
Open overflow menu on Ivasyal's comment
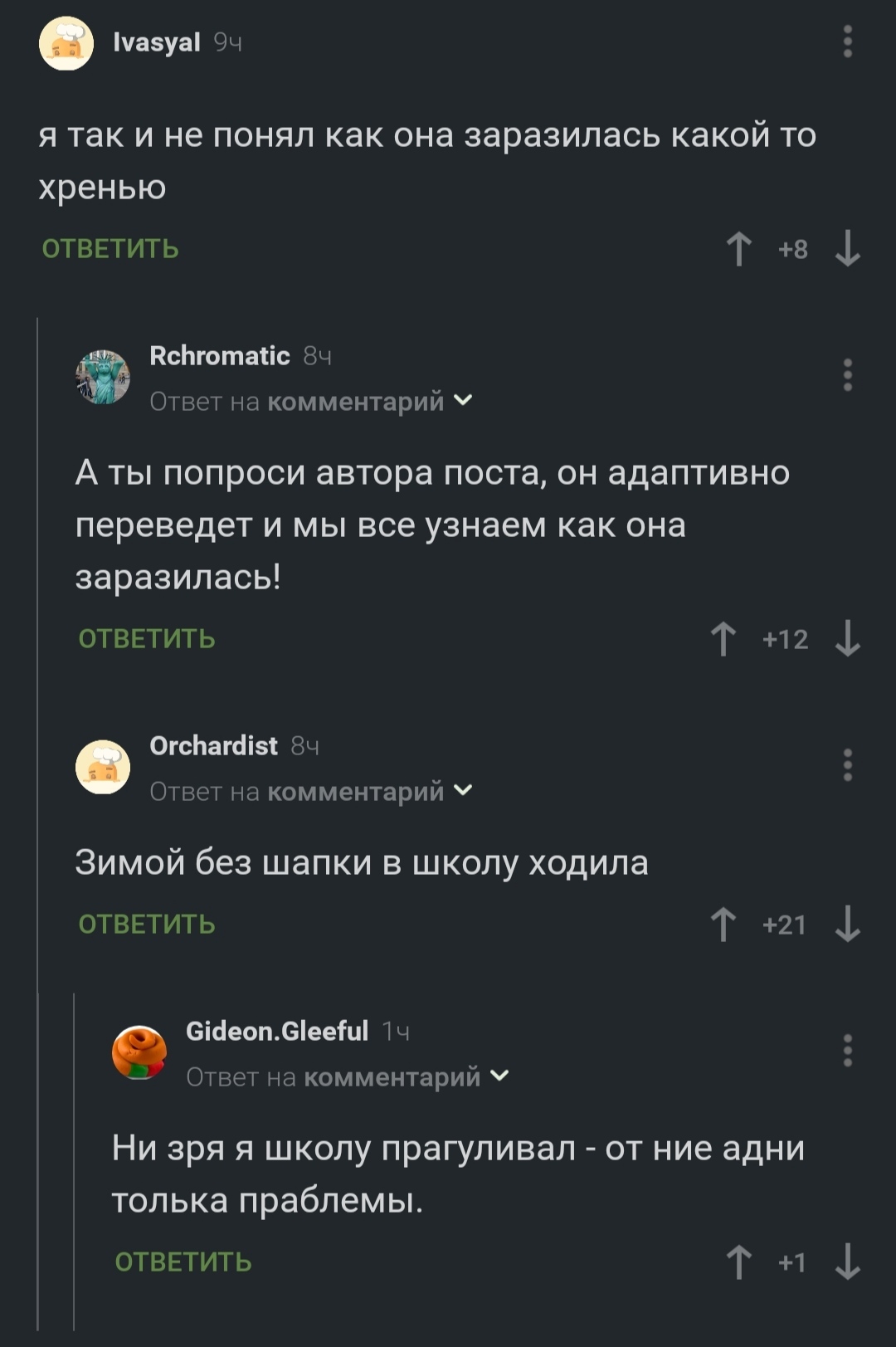coord(847,41)
